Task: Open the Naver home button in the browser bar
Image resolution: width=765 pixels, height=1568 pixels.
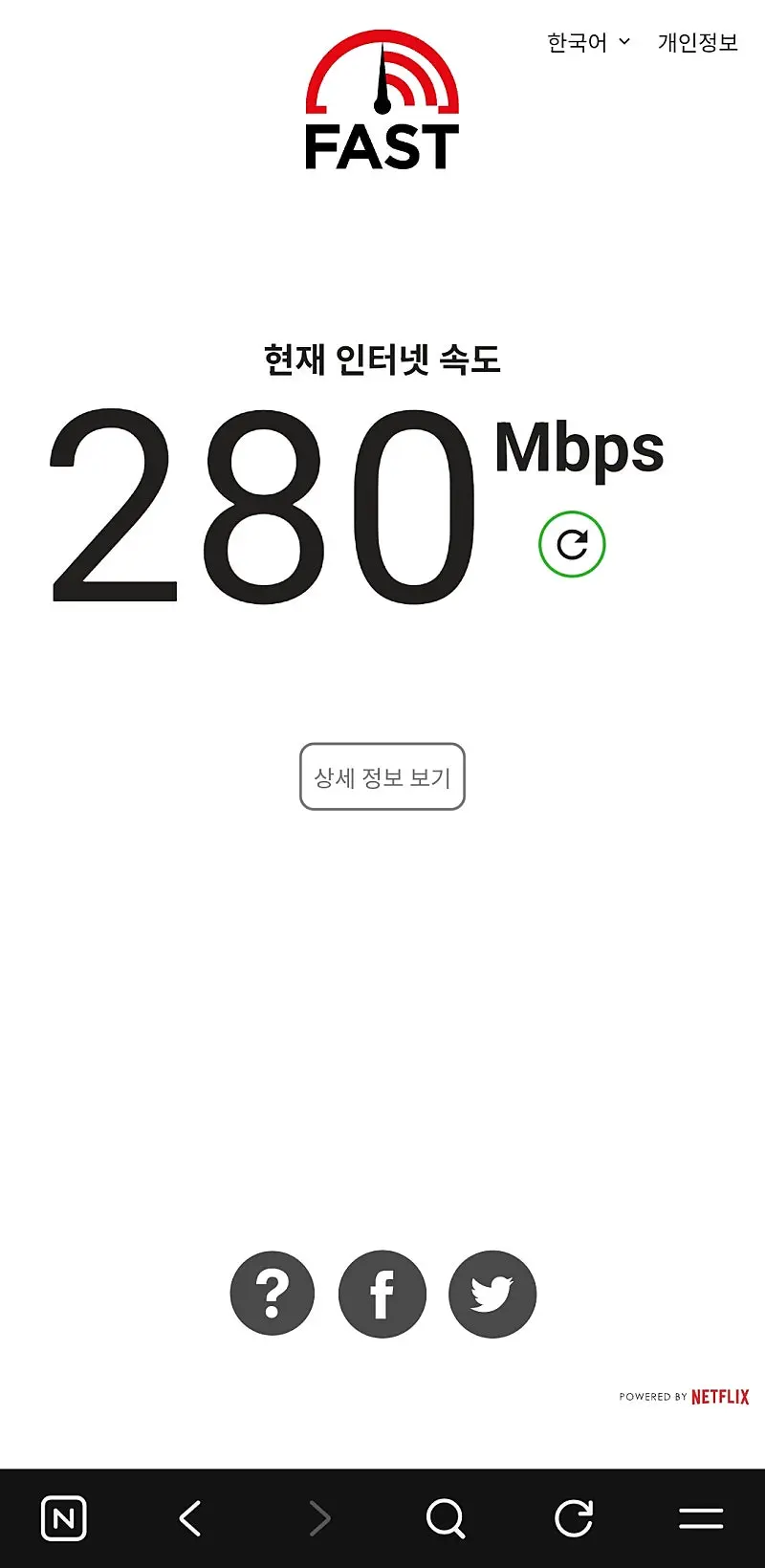Action: point(64,1518)
